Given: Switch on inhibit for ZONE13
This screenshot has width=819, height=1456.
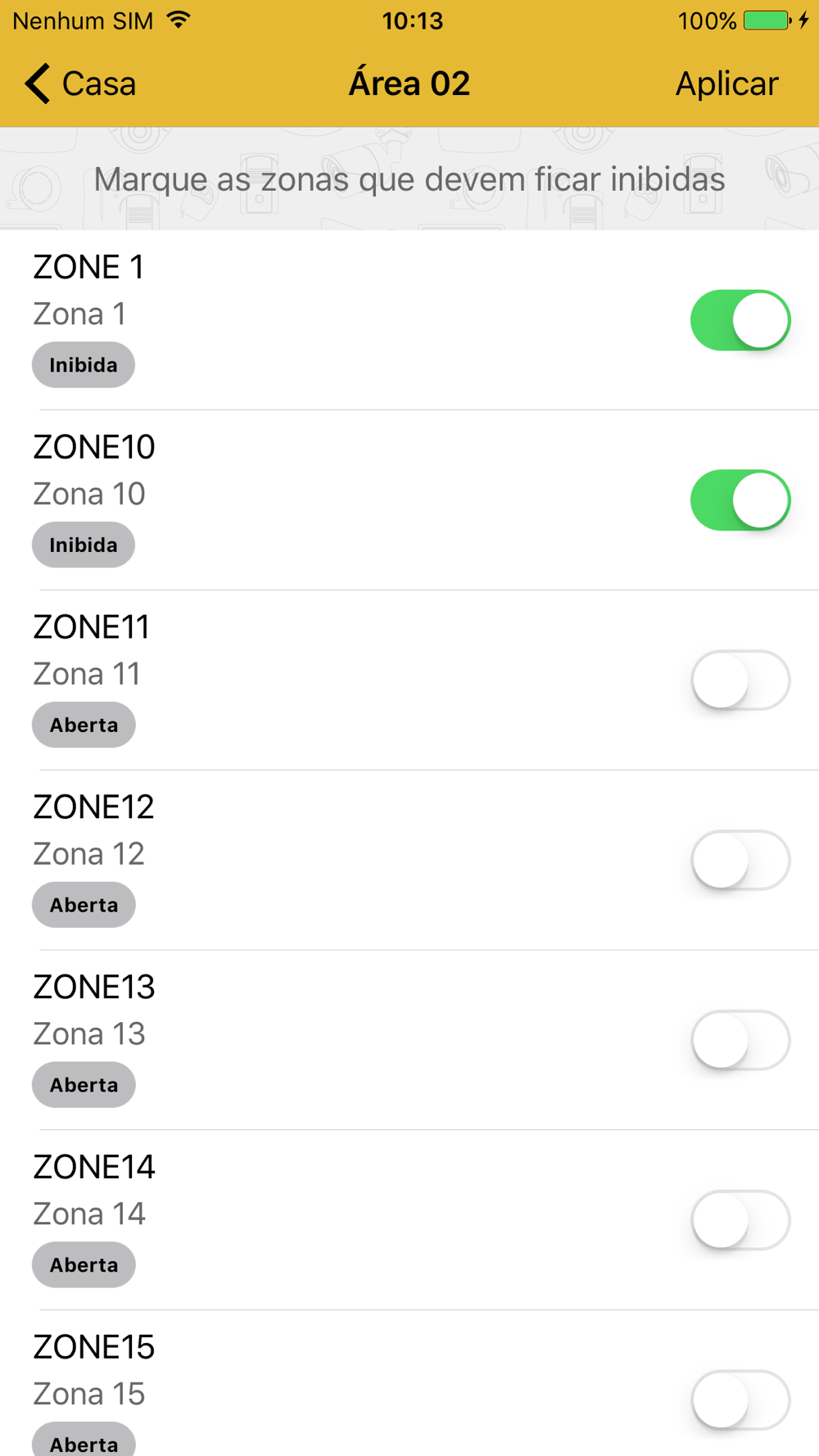Looking at the screenshot, I should [x=740, y=1041].
